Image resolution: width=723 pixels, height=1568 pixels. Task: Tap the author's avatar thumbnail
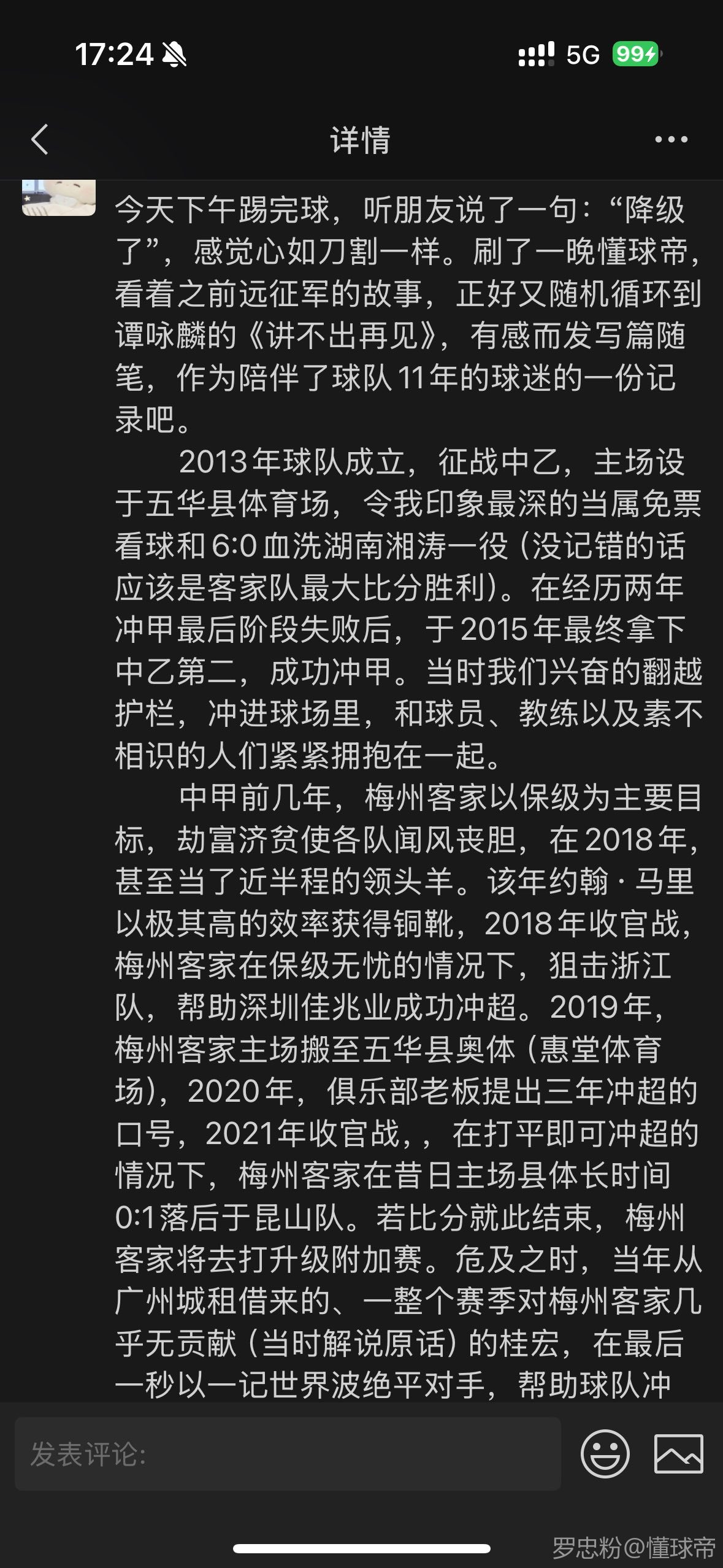(59, 198)
